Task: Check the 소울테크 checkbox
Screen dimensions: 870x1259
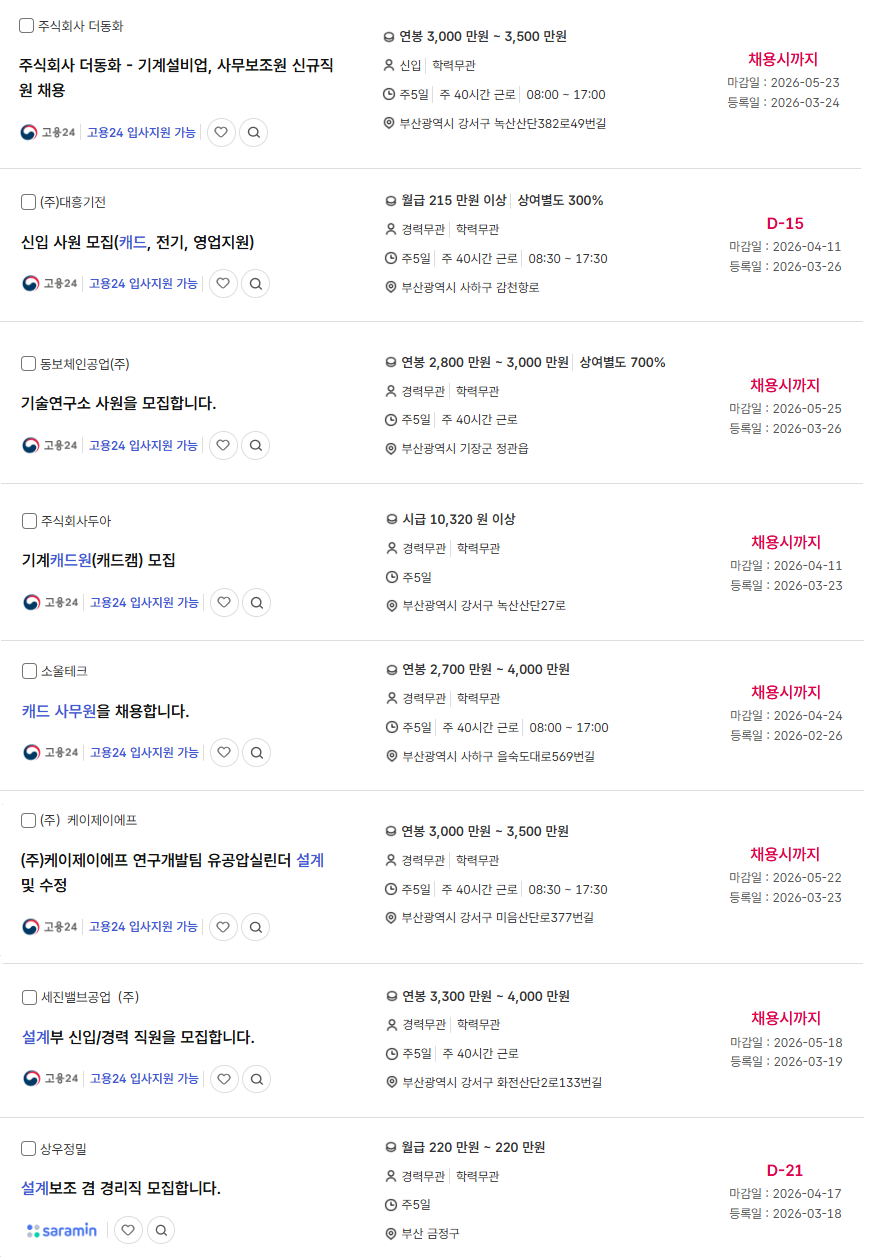Action: [x=29, y=671]
